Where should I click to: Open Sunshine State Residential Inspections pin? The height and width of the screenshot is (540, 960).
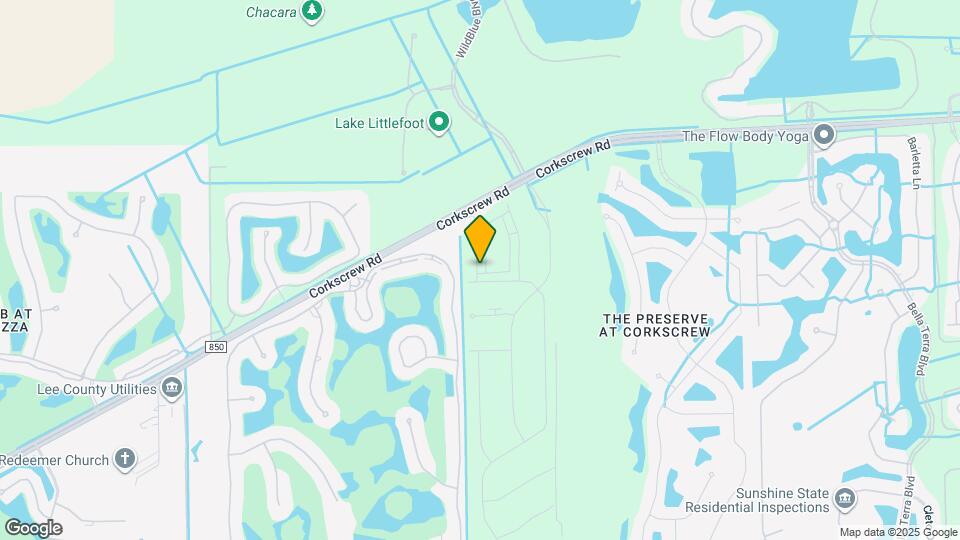[x=845, y=498]
